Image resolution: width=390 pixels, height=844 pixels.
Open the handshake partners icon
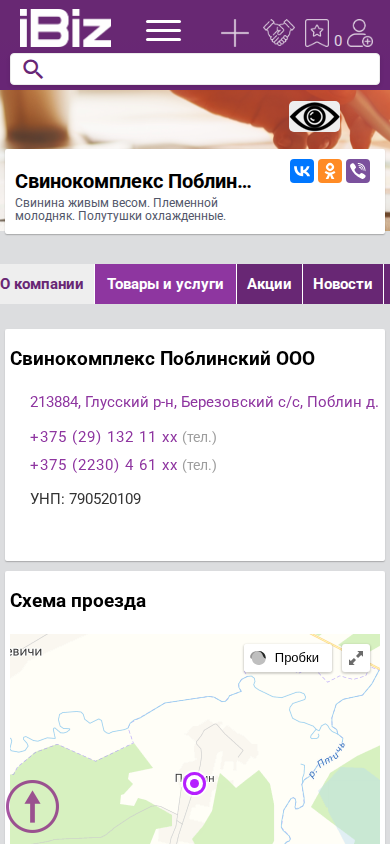[279, 32]
